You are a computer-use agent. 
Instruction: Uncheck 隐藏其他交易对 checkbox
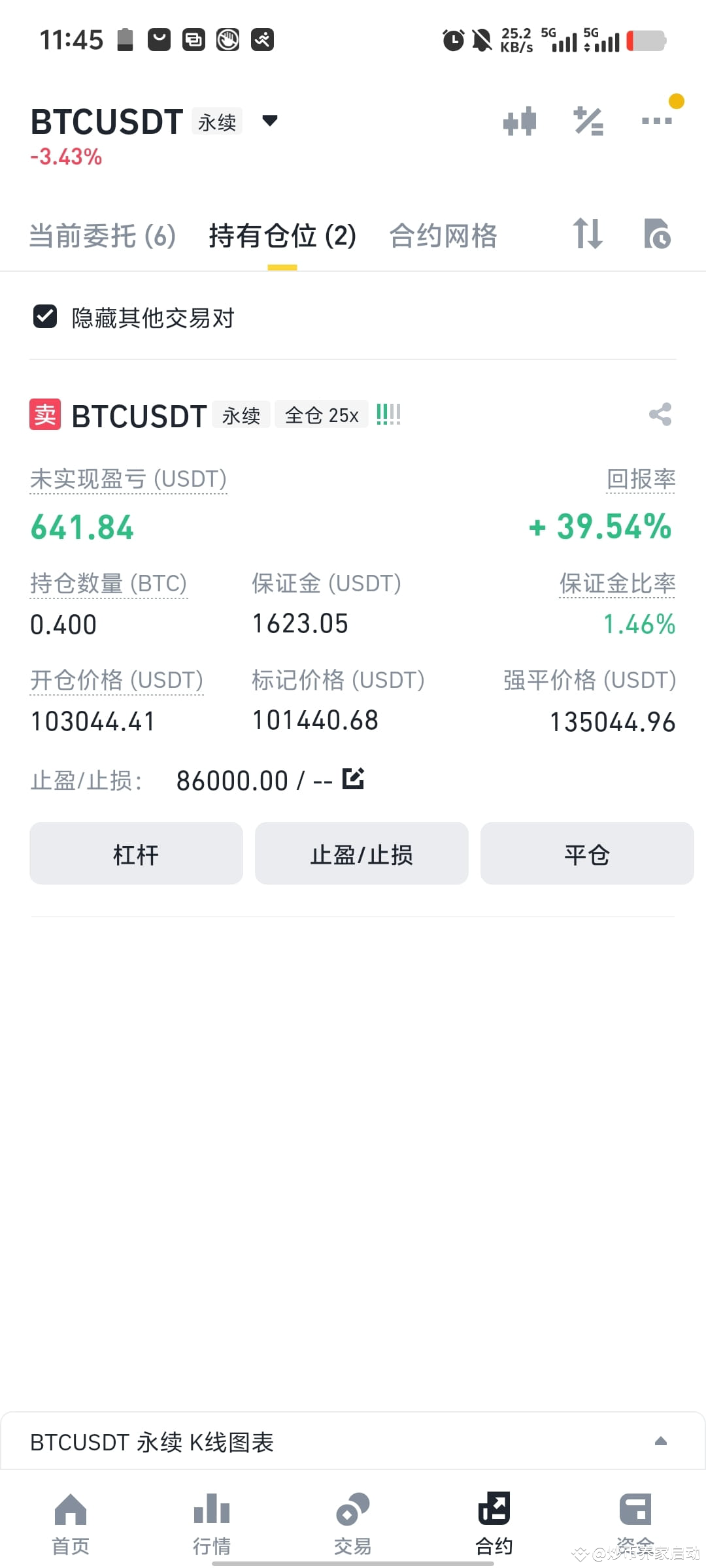tap(45, 317)
